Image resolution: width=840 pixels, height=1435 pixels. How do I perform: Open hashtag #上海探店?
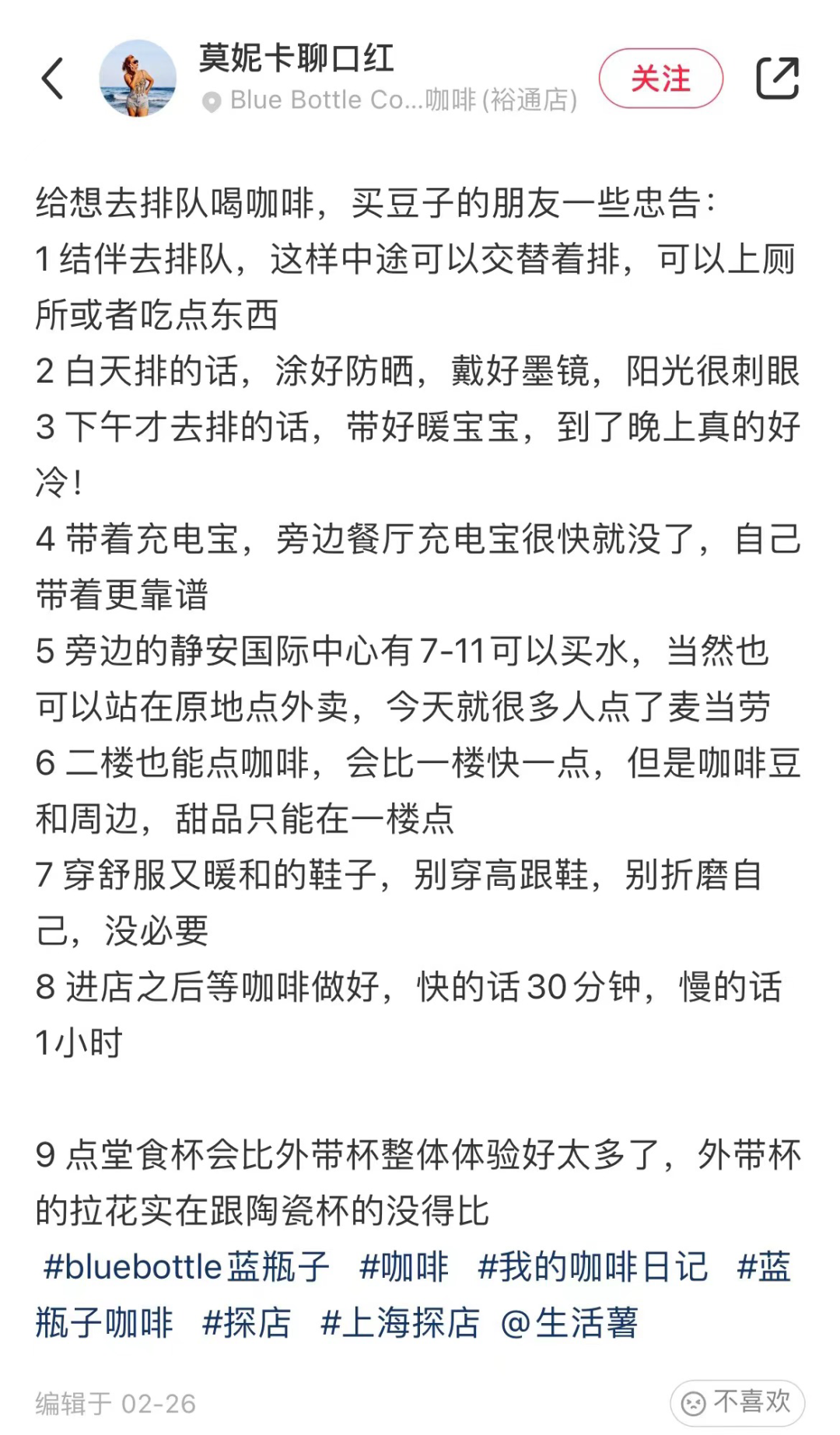tap(401, 1323)
